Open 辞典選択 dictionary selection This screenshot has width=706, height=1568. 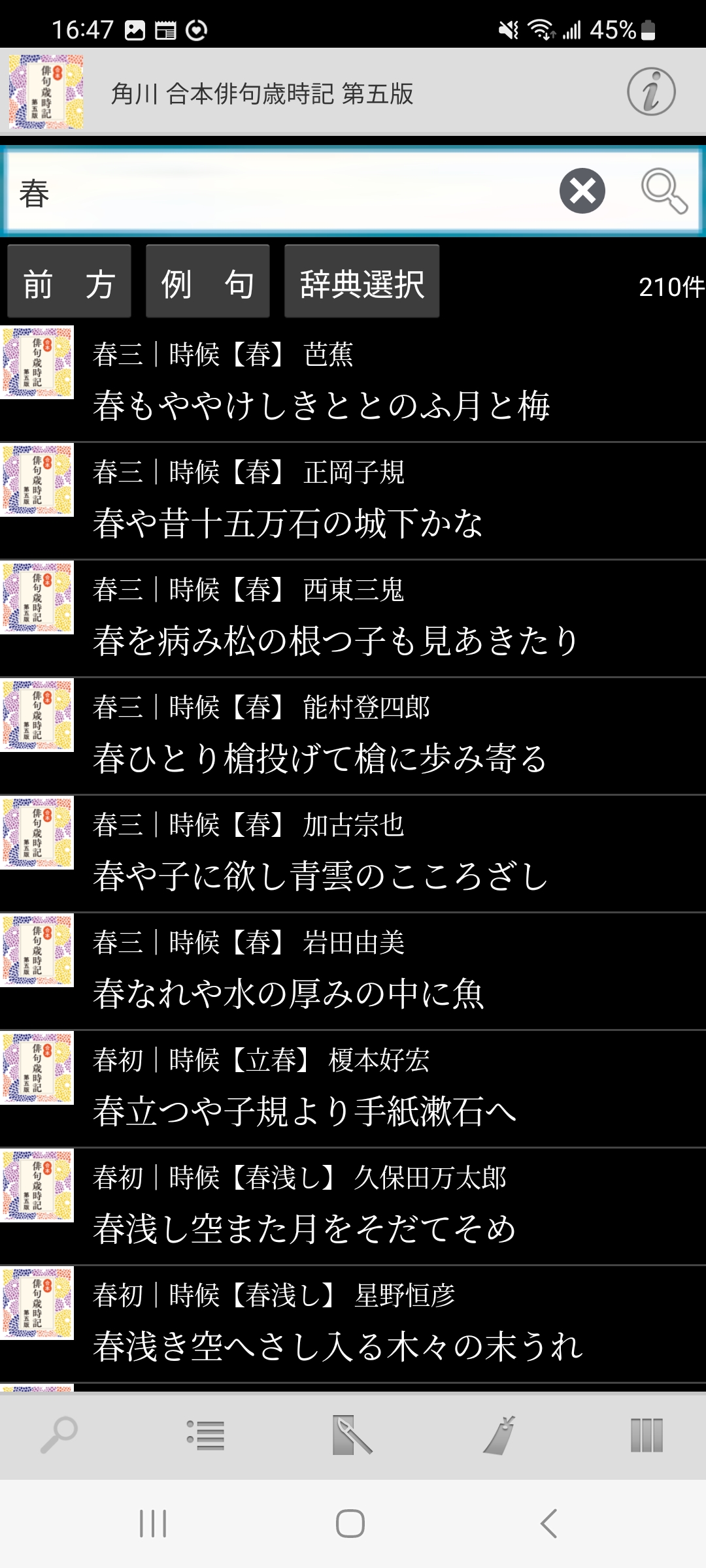click(x=361, y=282)
